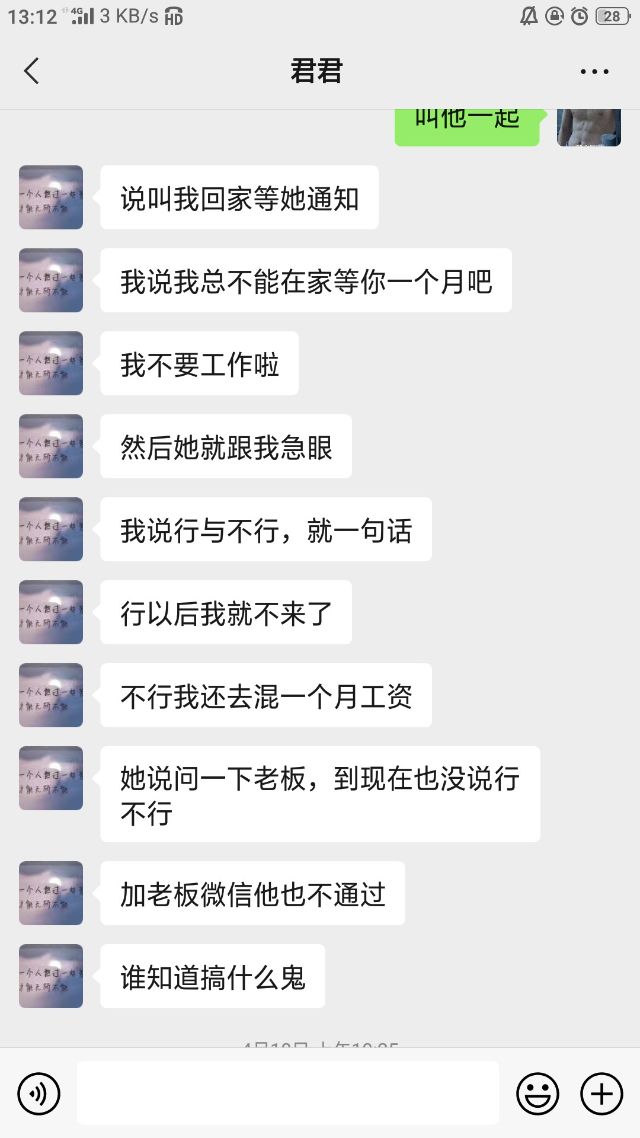This screenshot has width=640, height=1138.
Task: Open the emoji sticker panel
Action: [x=537, y=1094]
